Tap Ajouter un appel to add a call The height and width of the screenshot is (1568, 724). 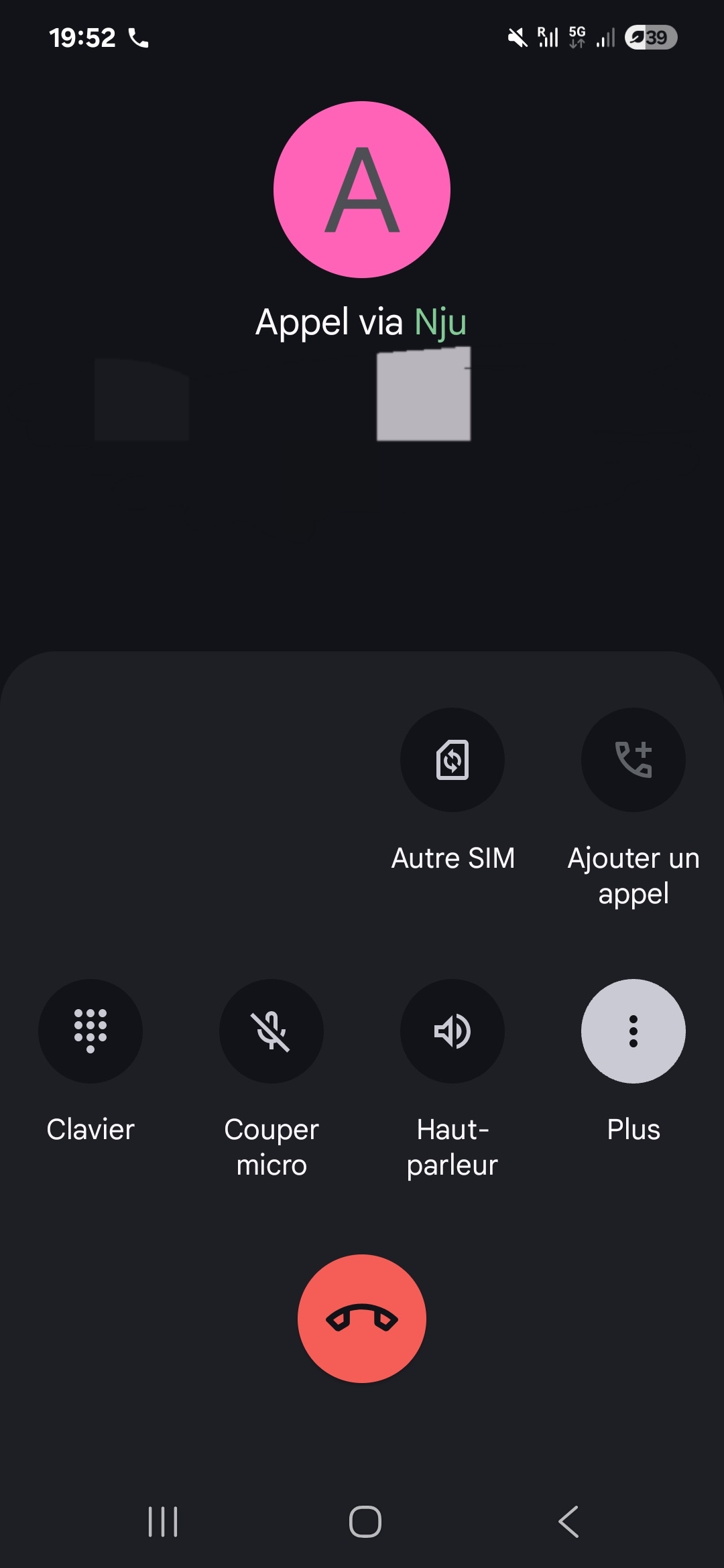pyautogui.click(x=633, y=760)
